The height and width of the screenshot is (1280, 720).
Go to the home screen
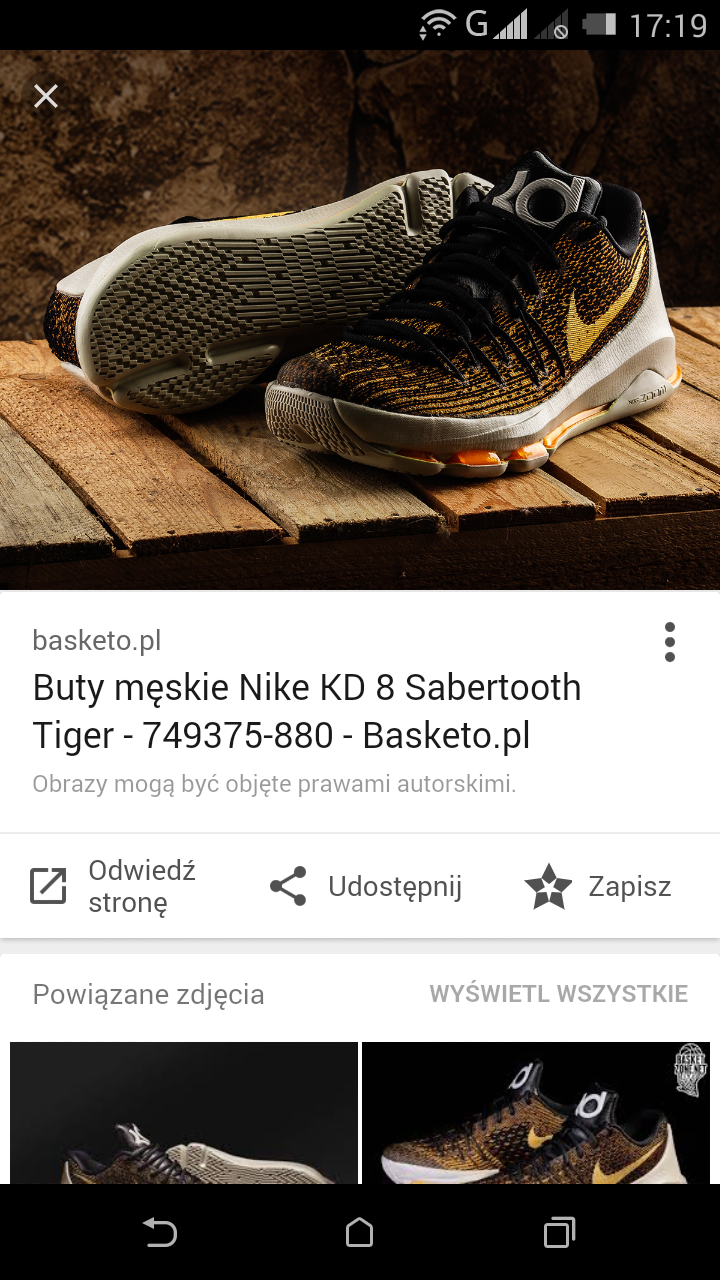click(x=360, y=1232)
